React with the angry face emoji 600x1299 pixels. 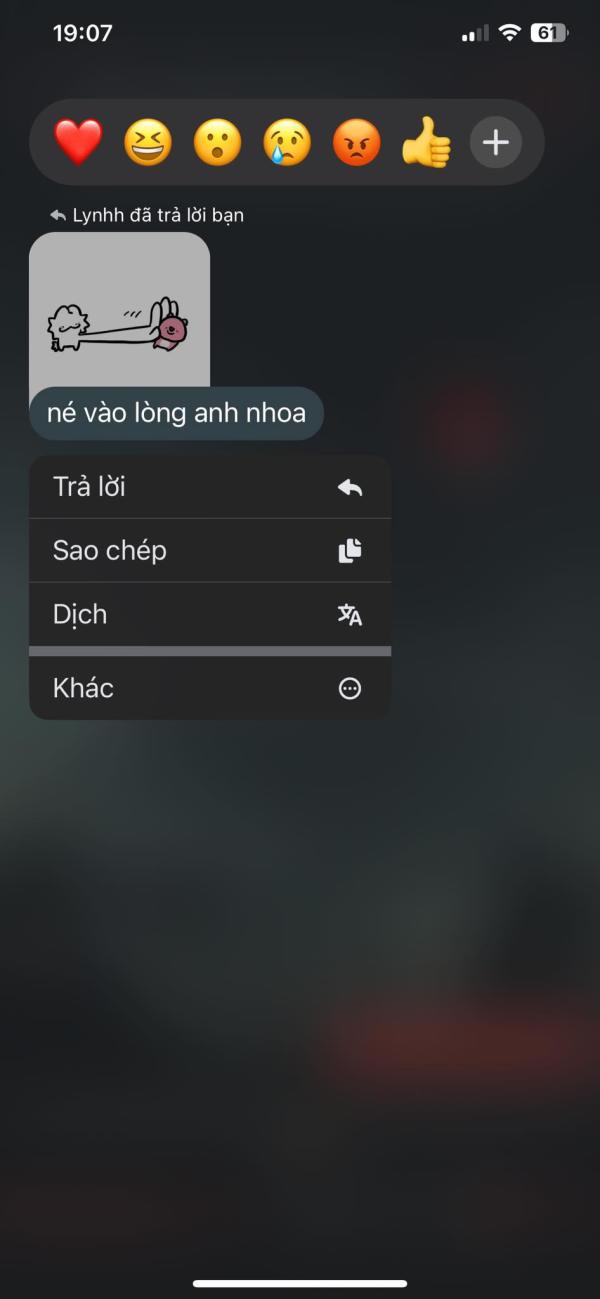click(357, 142)
